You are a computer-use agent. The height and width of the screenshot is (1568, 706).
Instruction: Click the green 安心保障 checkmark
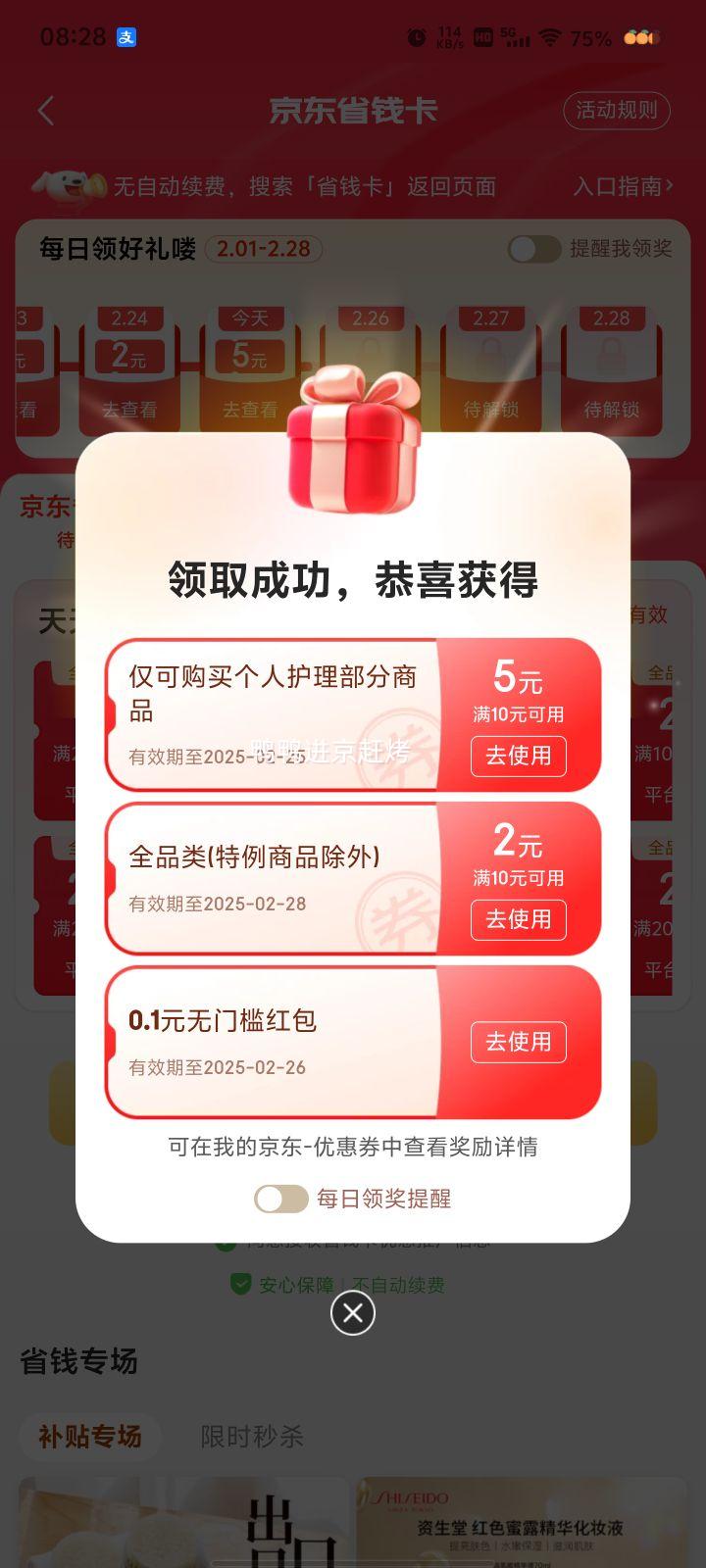click(238, 1285)
